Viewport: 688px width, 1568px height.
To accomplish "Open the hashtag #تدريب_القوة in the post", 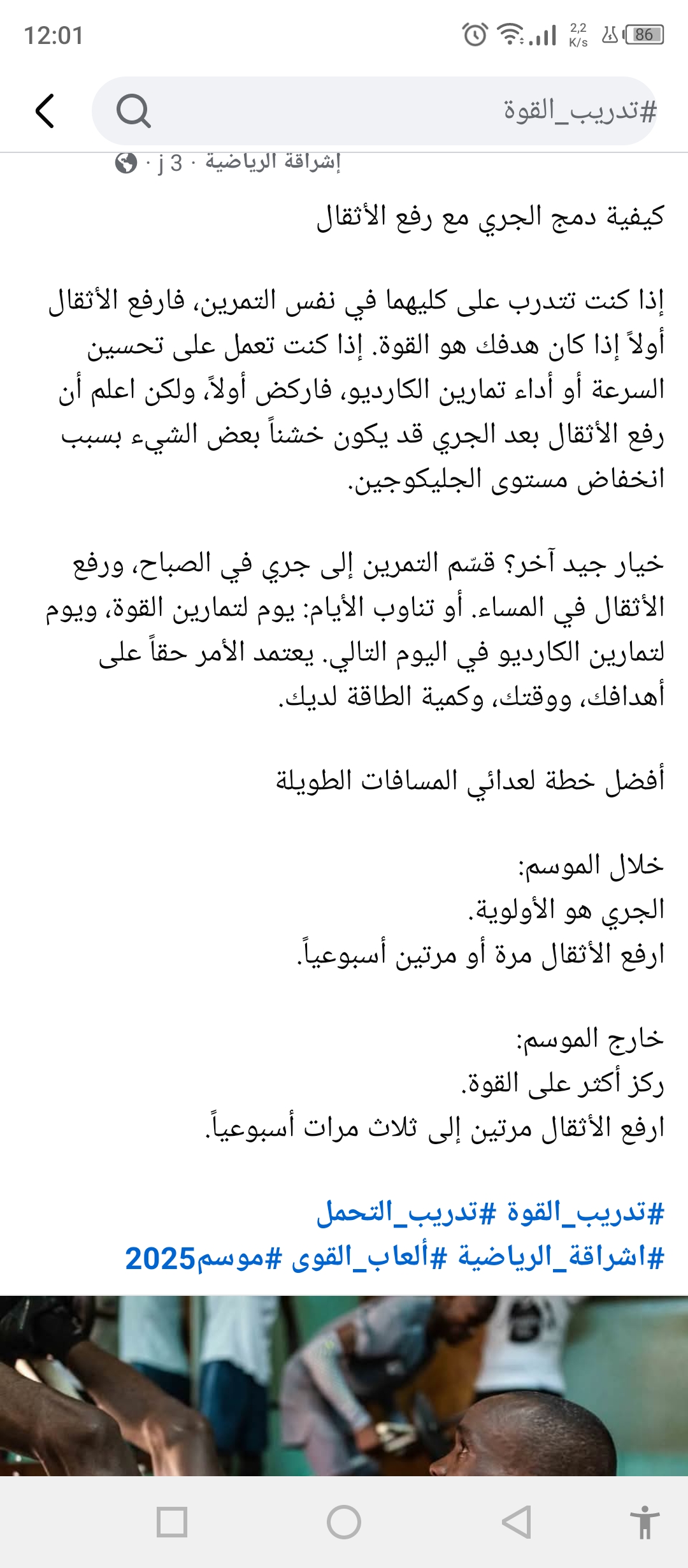I will (585, 1213).
